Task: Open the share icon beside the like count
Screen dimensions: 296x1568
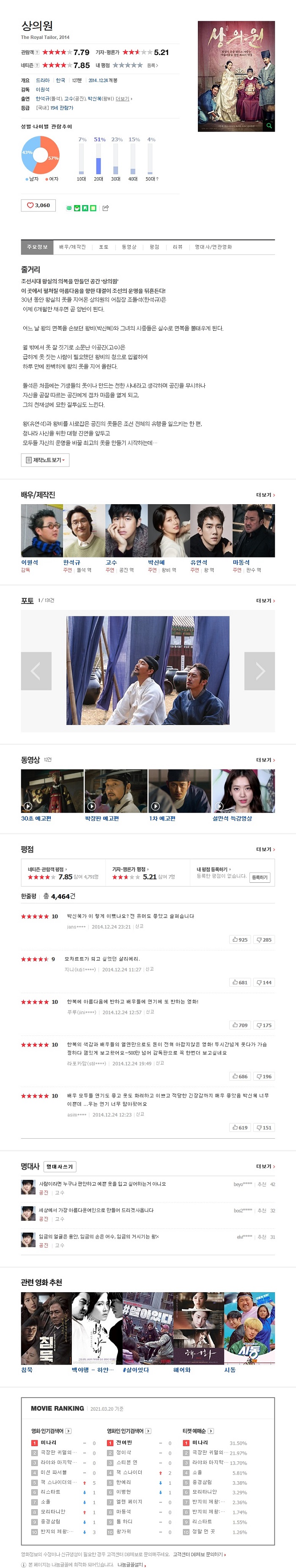Action: 105,208
